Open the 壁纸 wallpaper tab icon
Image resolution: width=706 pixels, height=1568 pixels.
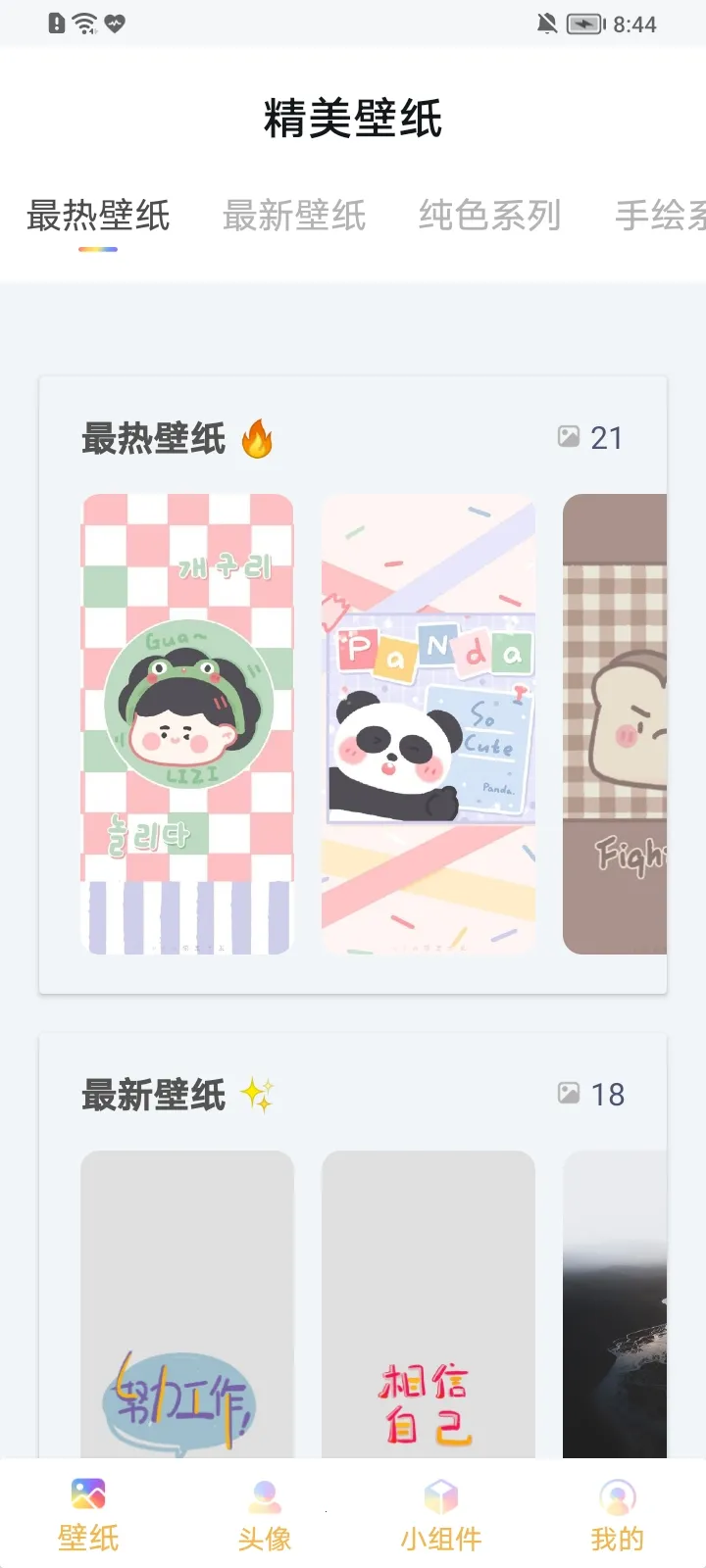tap(89, 1494)
